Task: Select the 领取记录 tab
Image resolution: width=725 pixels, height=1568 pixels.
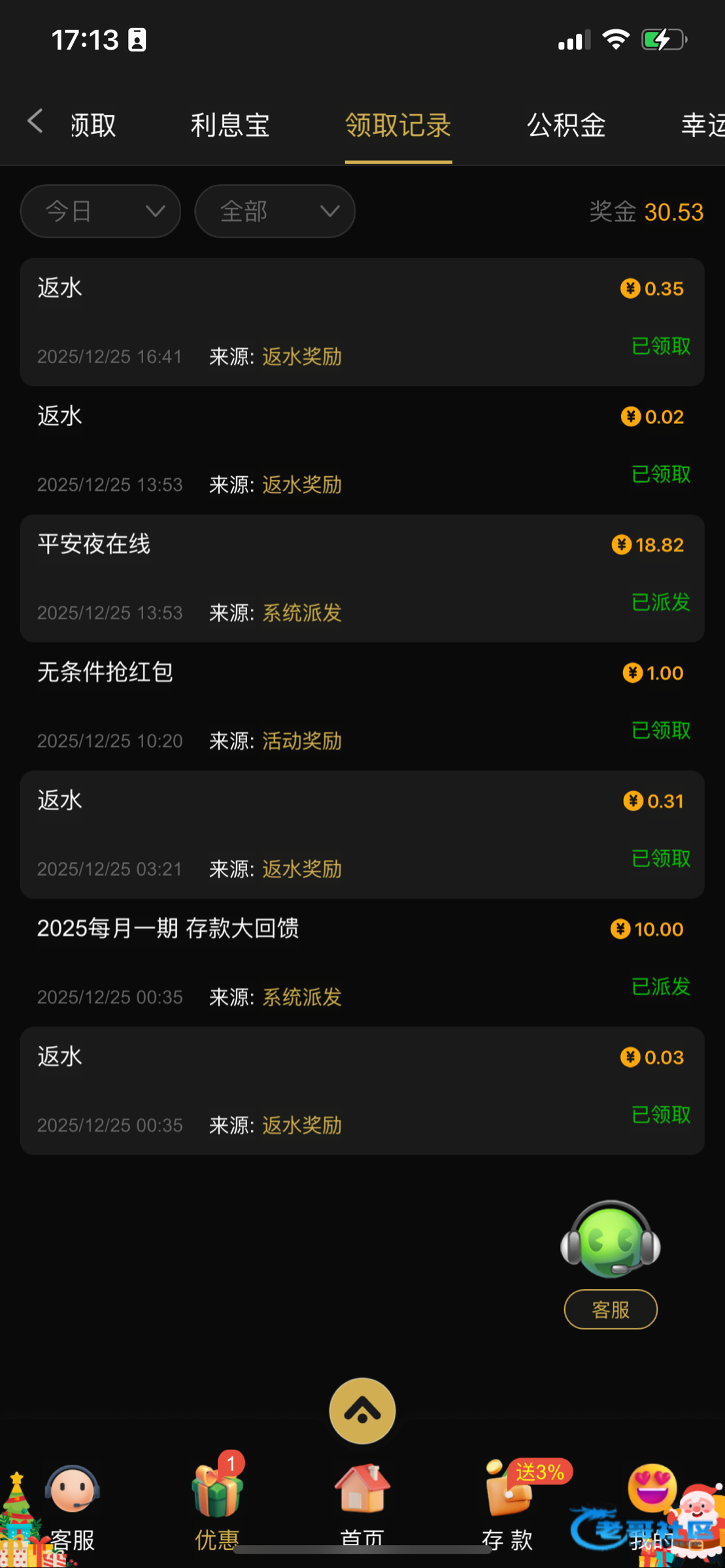Action: click(x=398, y=125)
